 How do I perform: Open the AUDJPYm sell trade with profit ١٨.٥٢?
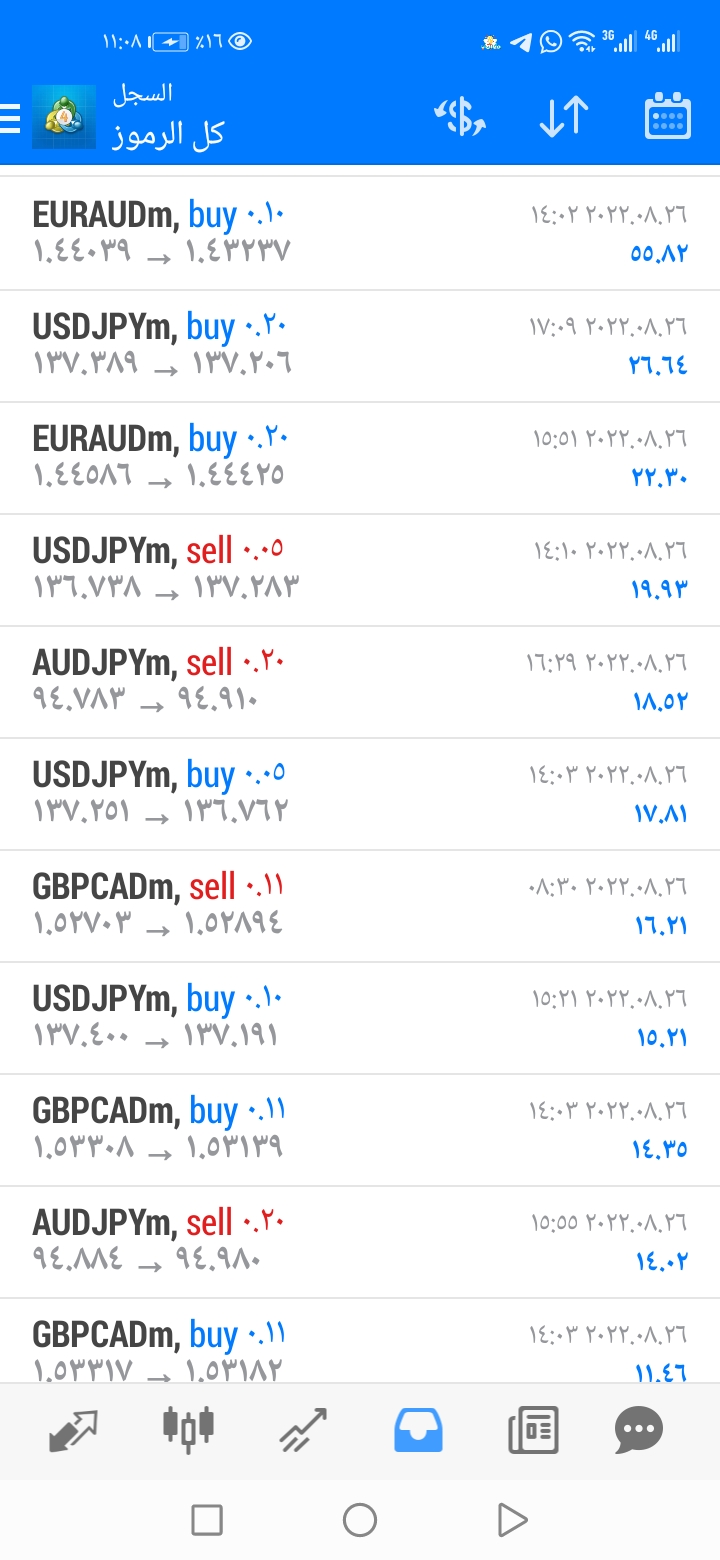tap(360, 682)
